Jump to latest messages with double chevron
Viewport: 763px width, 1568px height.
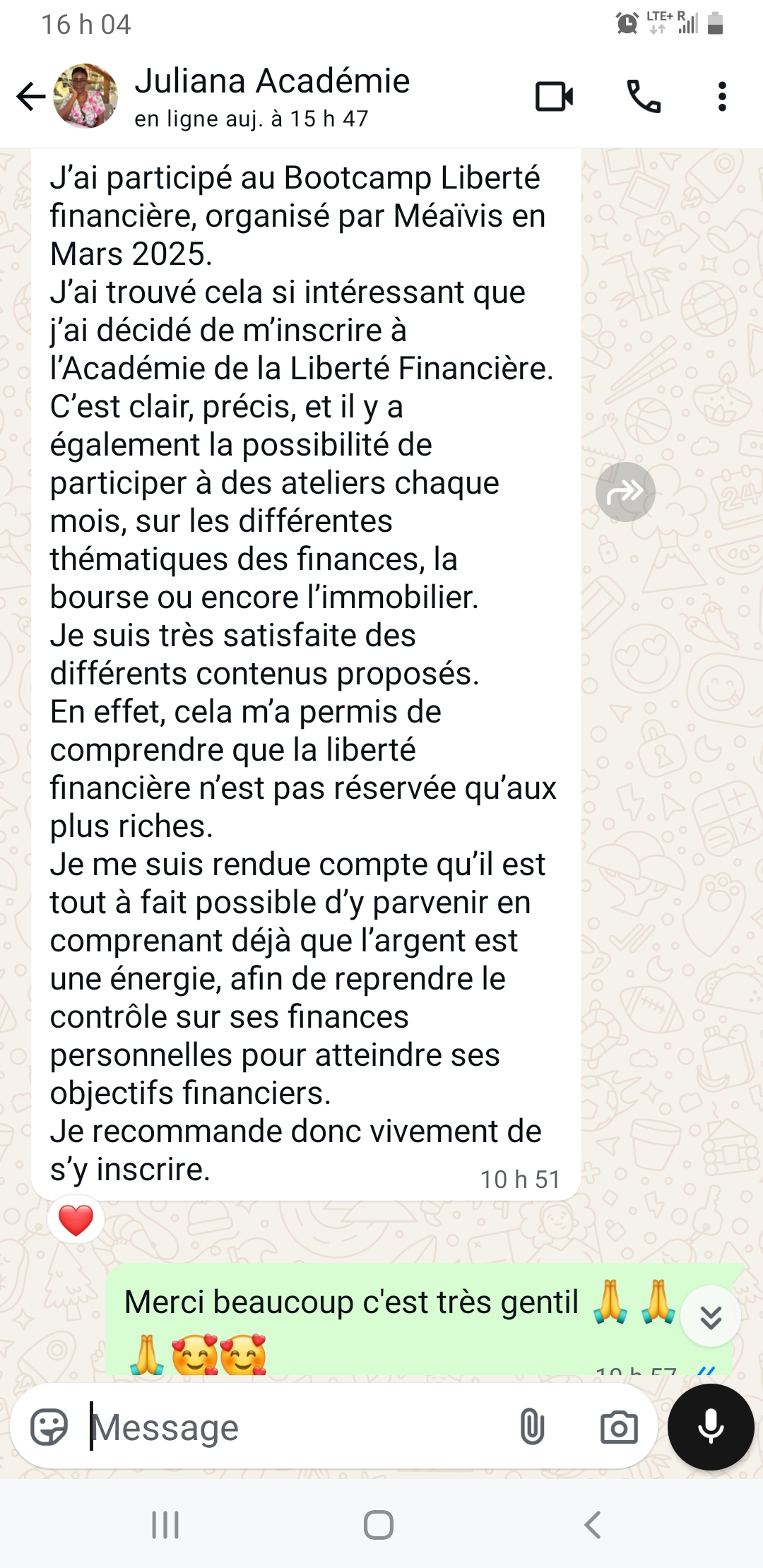[710, 1315]
